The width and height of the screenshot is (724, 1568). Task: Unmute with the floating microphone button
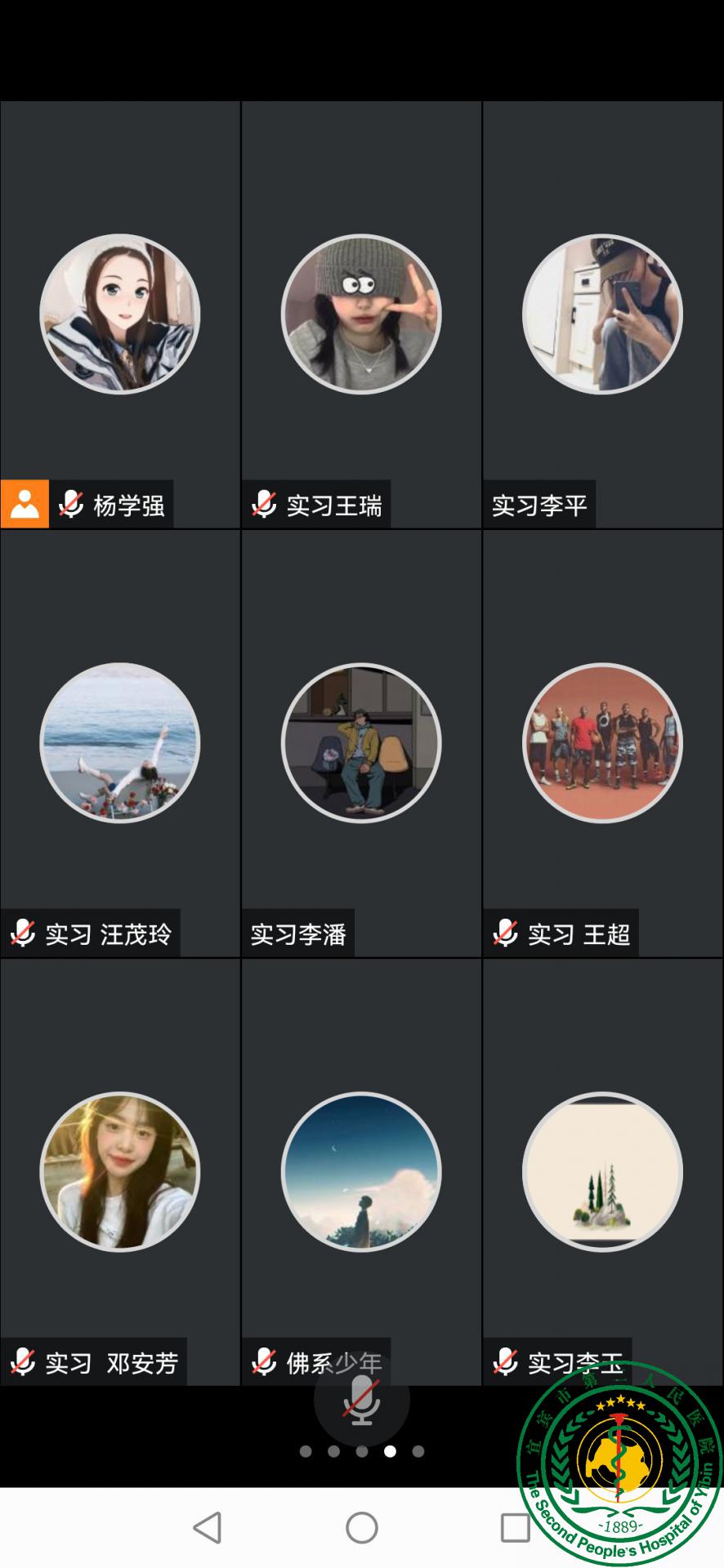(x=361, y=1400)
